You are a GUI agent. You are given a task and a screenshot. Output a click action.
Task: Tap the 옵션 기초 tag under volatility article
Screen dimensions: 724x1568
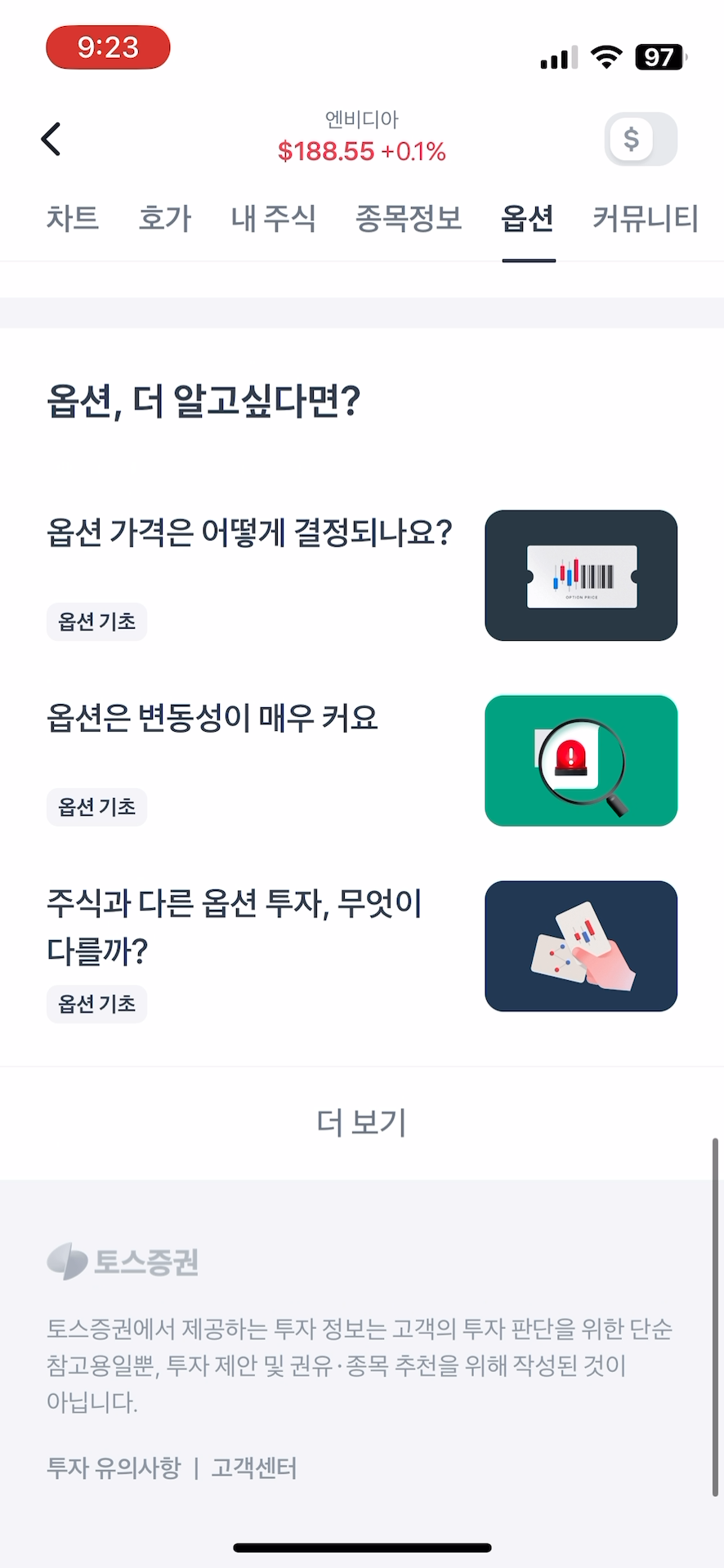pyautogui.click(x=96, y=806)
